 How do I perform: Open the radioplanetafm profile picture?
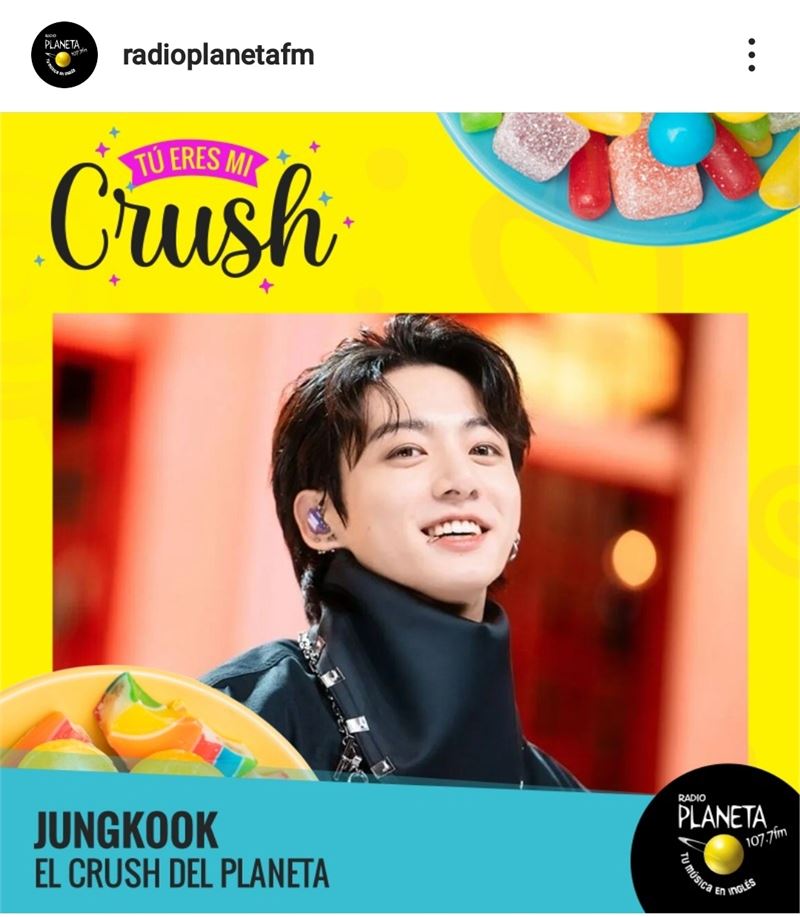pos(63,55)
